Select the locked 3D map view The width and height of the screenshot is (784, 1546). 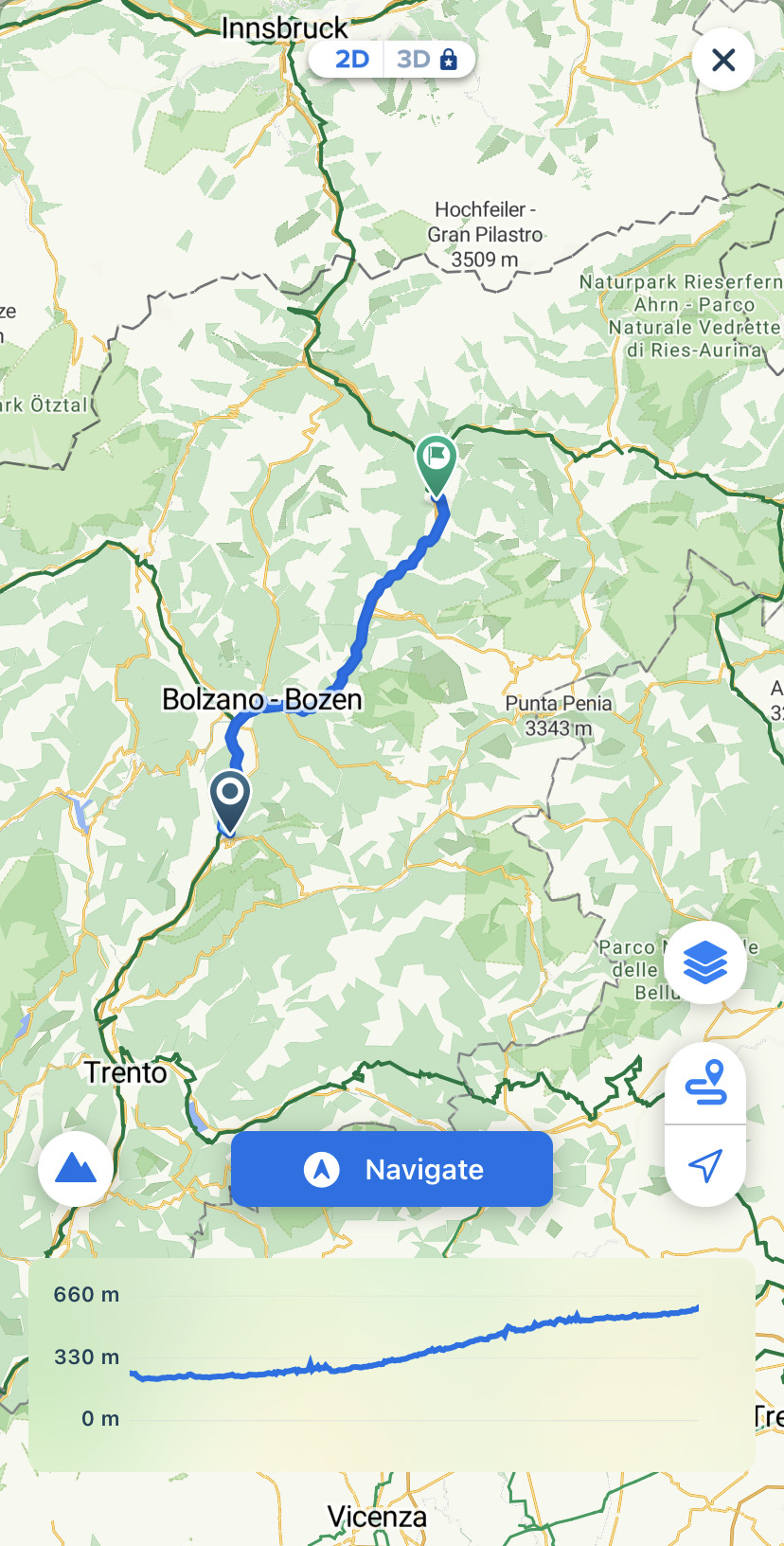pyautogui.click(x=427, y=60)
